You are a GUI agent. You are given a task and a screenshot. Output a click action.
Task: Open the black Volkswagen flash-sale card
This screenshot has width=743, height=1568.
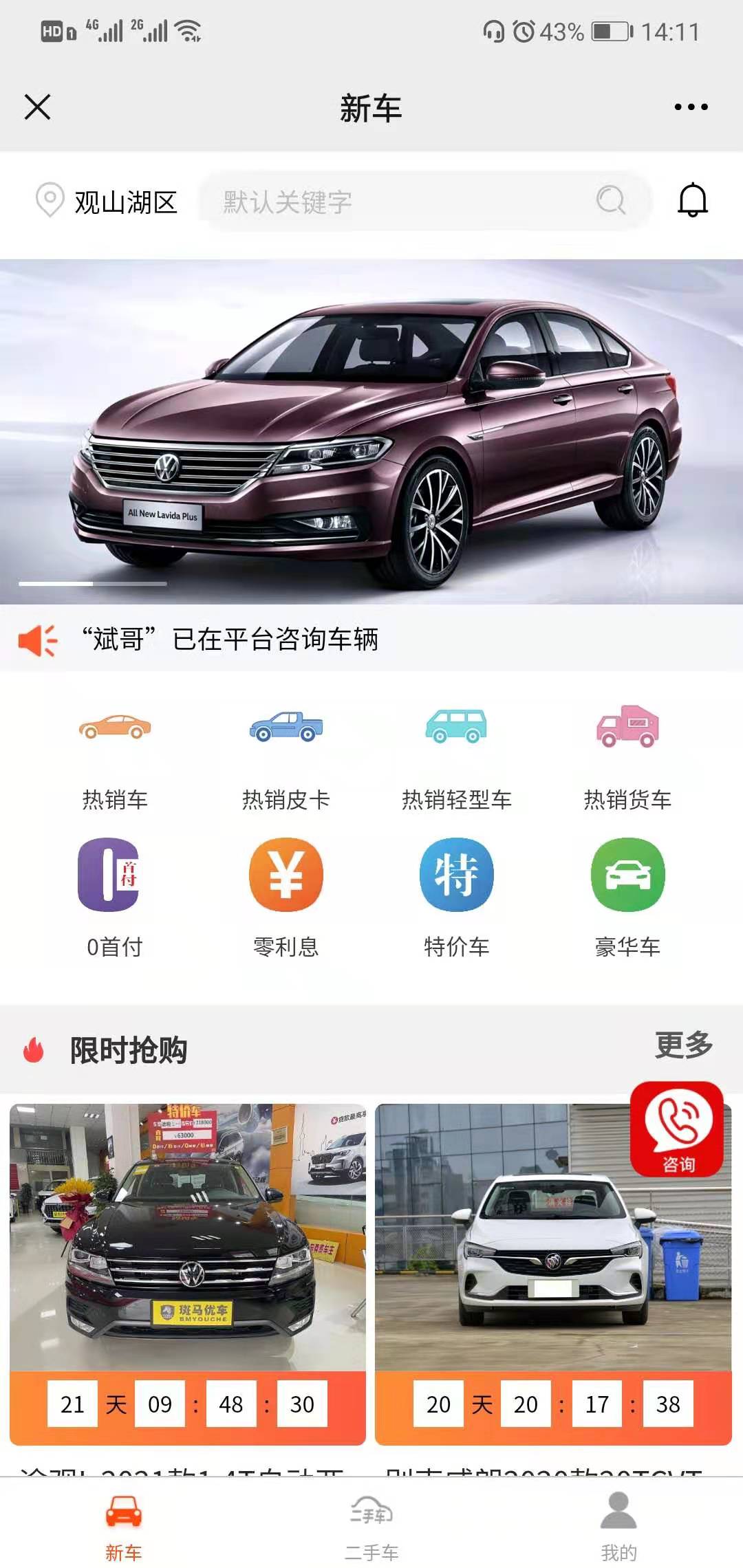point(187,1238)
